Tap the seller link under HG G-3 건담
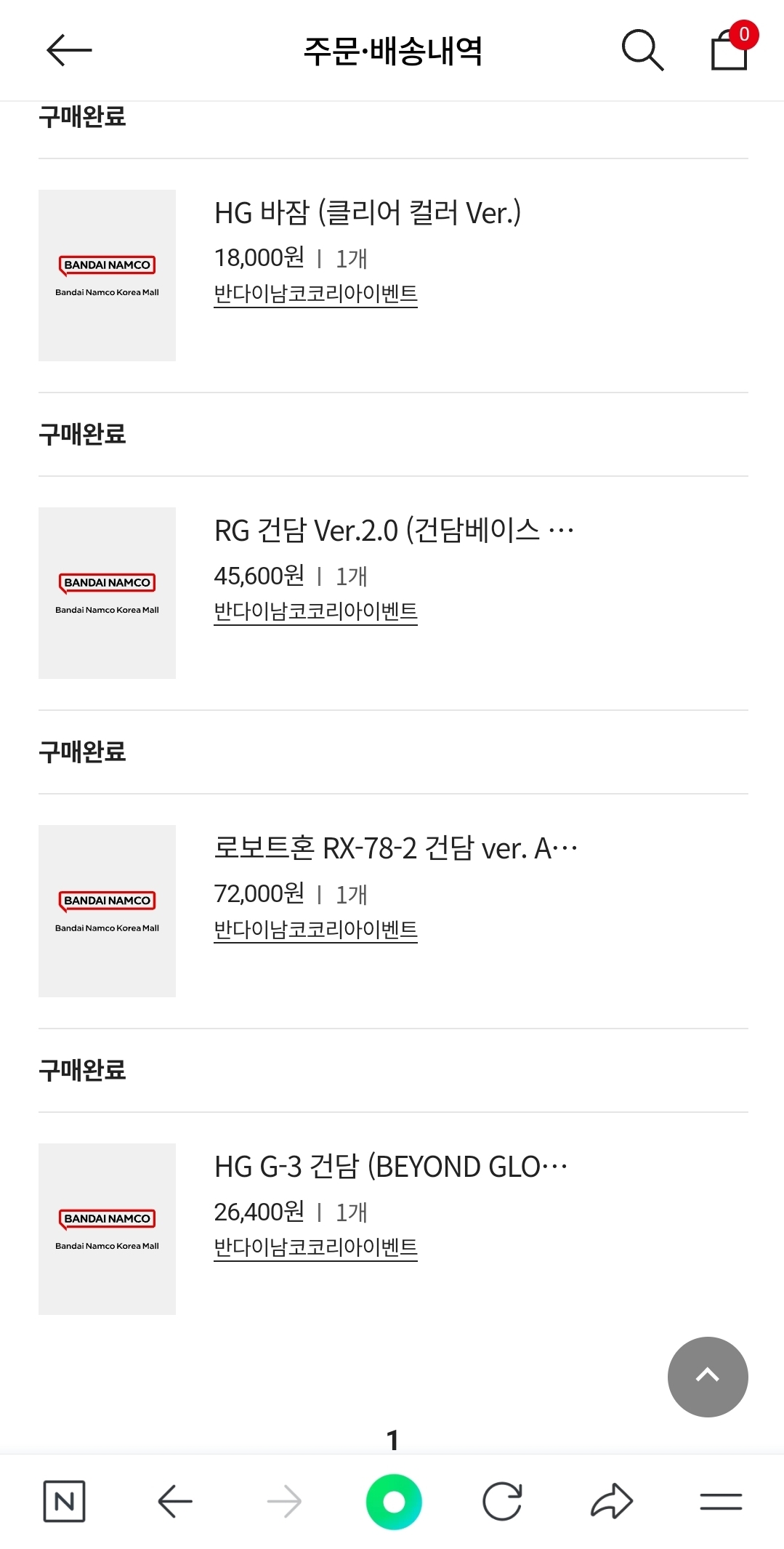Screen dimensions: 784x1549 [x=315, y=1247]
